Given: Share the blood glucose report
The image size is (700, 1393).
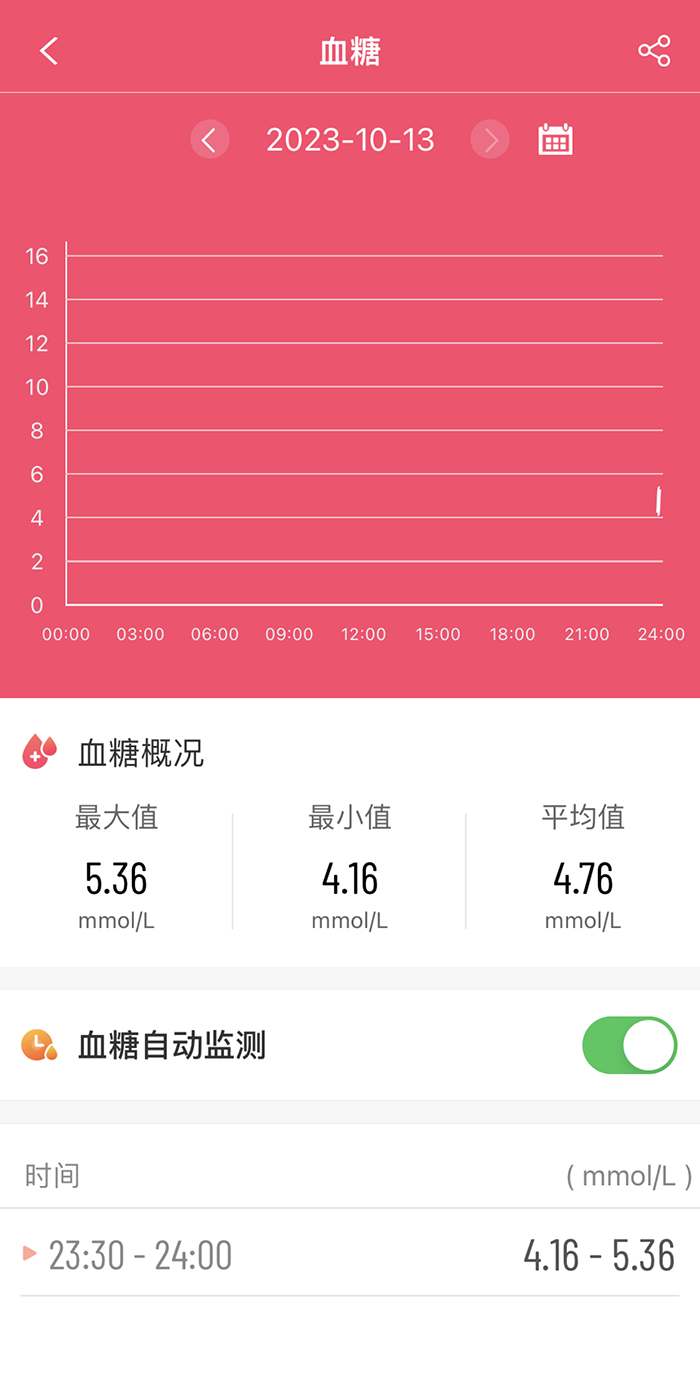Looking at the screenshot, I should (x=654, y=51).
